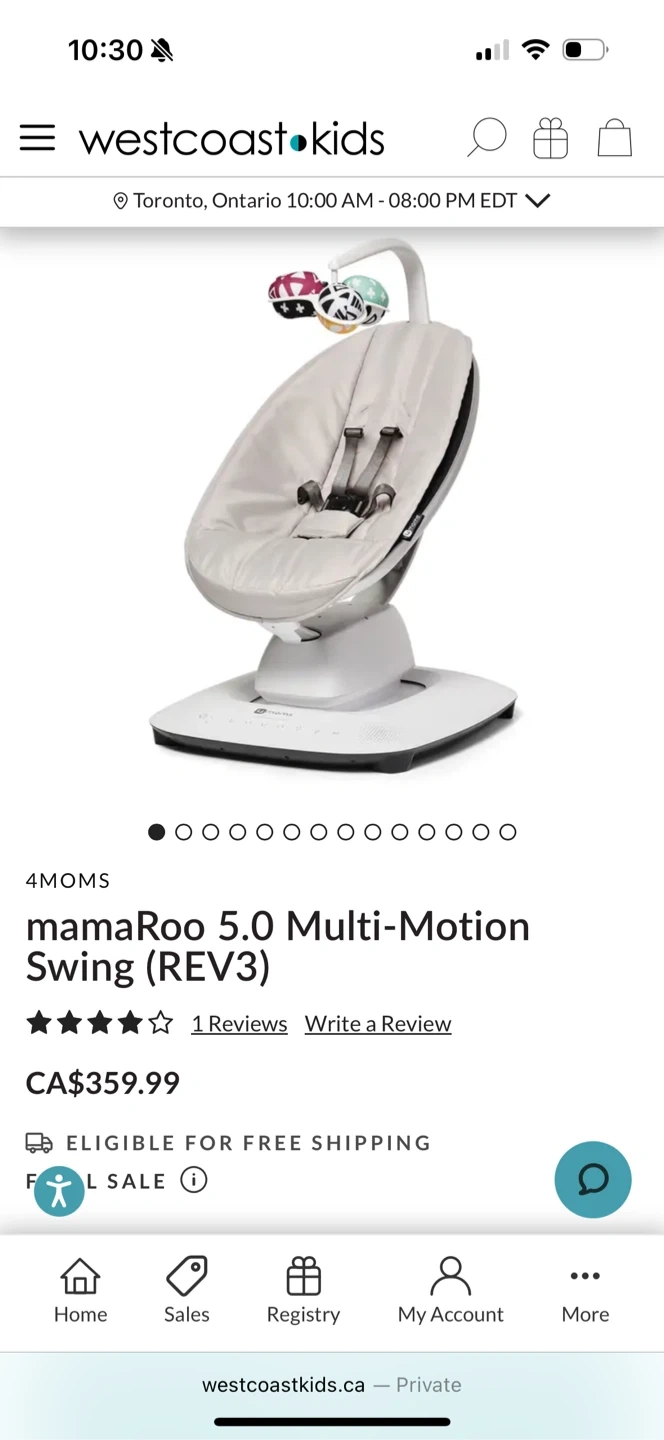
Task: Select the second product image dot
Action: coord(184,832)
